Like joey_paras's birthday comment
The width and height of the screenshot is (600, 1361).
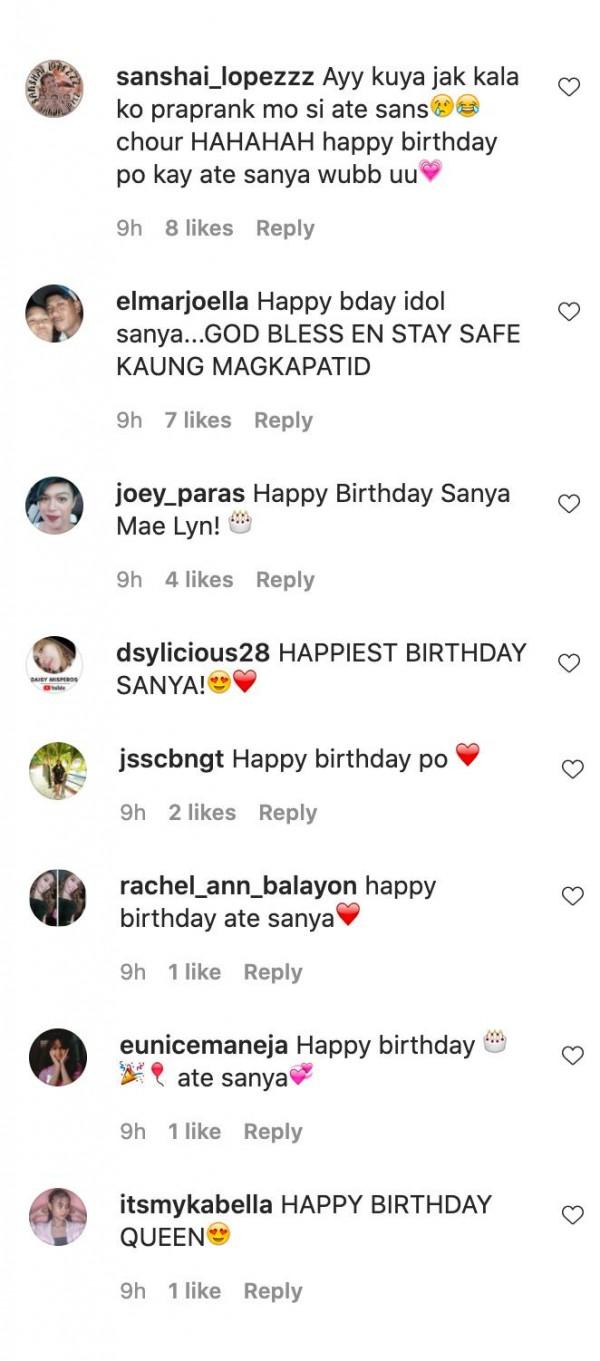click(569, 504)
